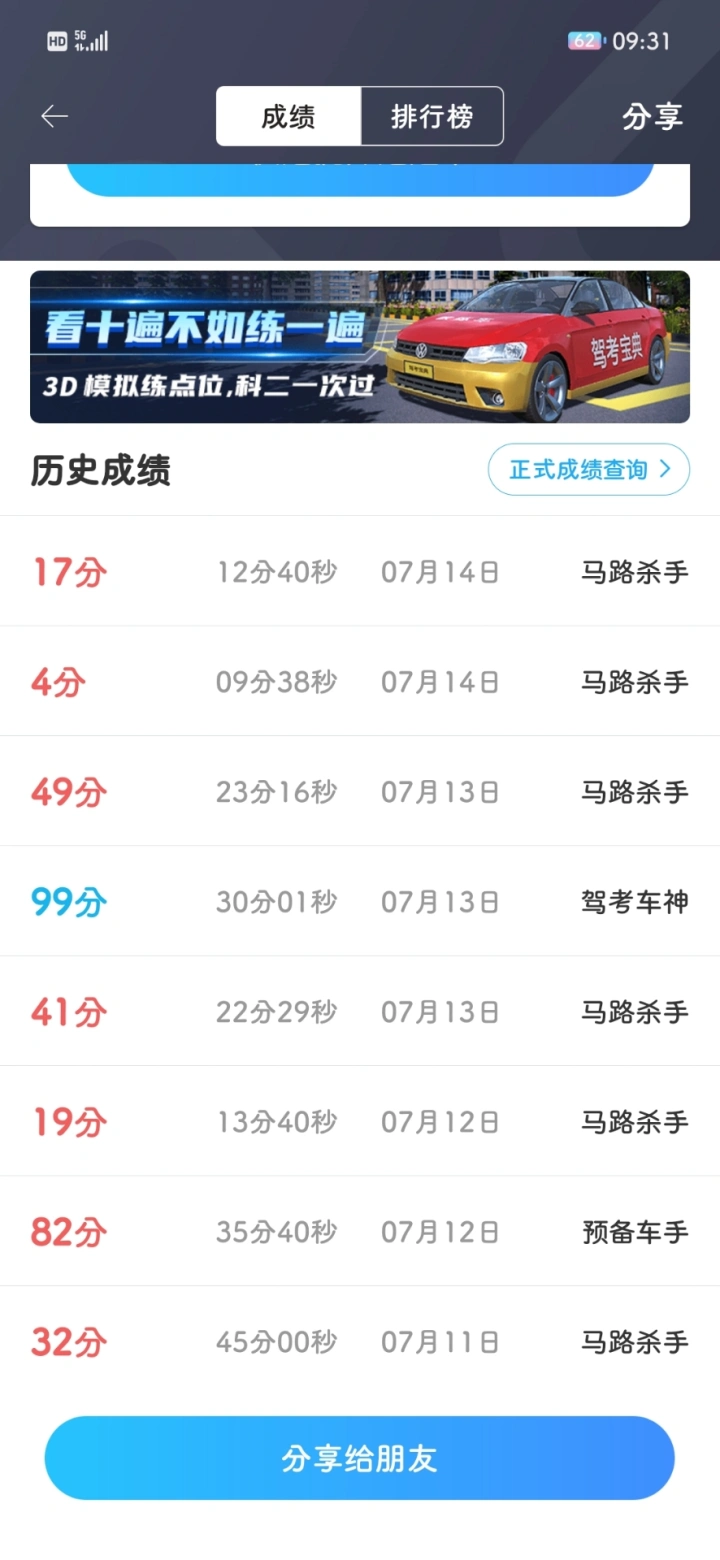View the 41分 score record
Screen dimensions: 720x1560
360,1012
